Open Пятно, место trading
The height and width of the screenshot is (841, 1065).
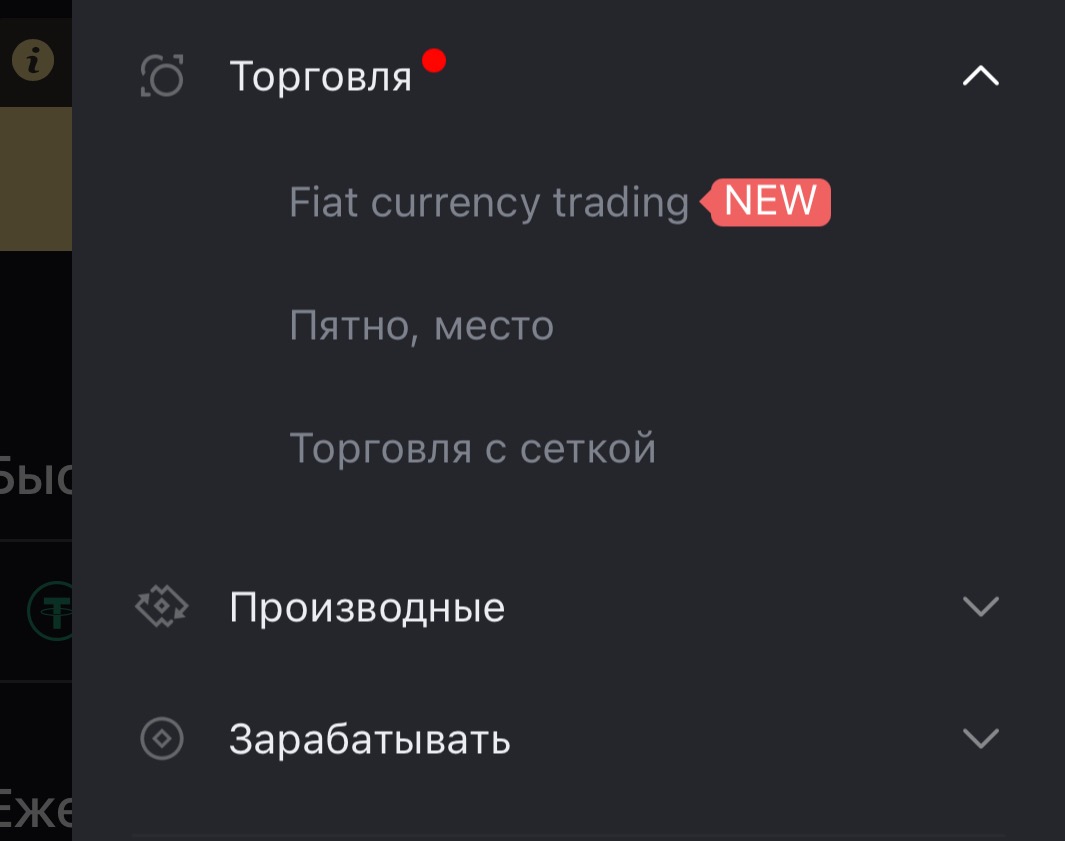point(421,326)
